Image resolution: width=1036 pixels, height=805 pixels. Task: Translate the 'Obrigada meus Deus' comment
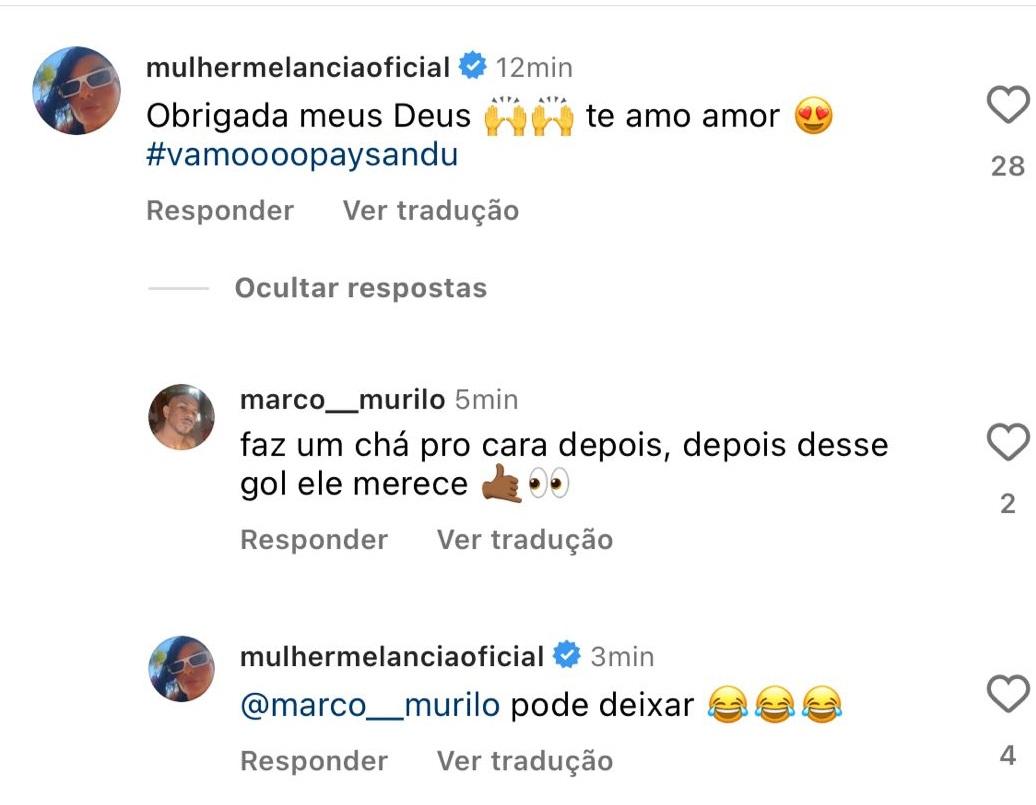click(430, 211)
